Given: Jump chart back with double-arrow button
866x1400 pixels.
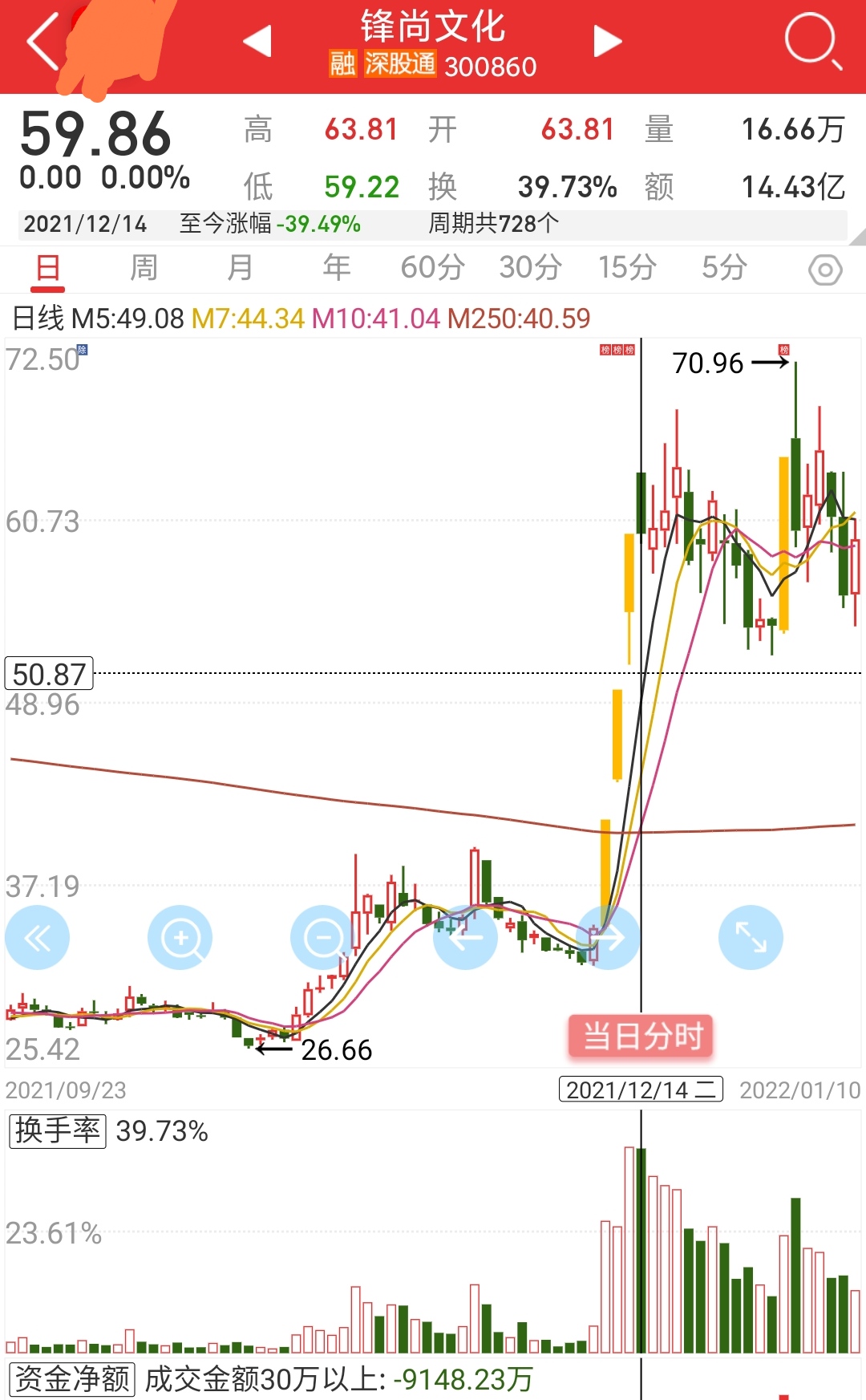Looking at the screenshot, I should [x=38, y=937].
